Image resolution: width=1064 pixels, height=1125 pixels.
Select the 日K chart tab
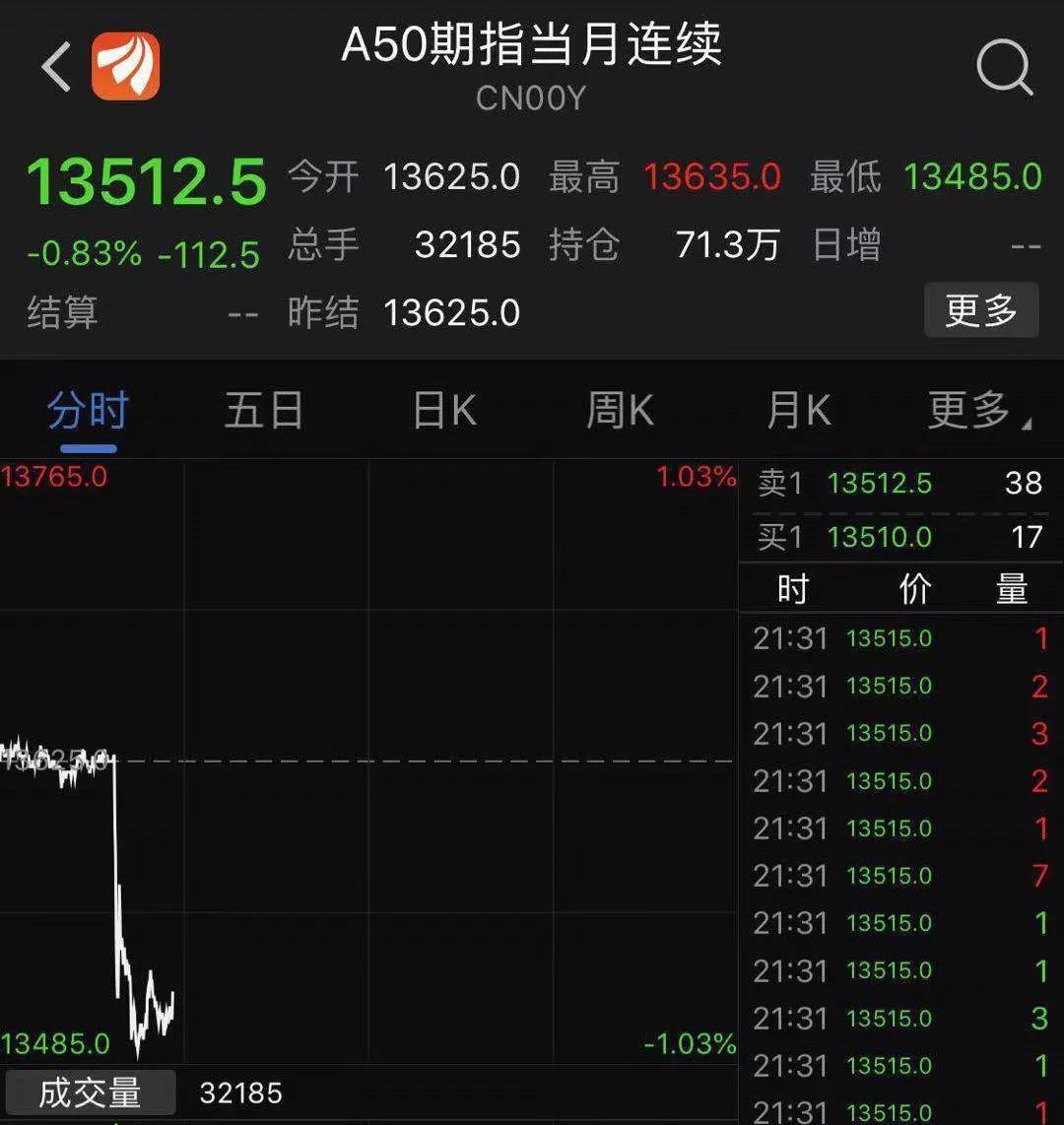(443, 410)
